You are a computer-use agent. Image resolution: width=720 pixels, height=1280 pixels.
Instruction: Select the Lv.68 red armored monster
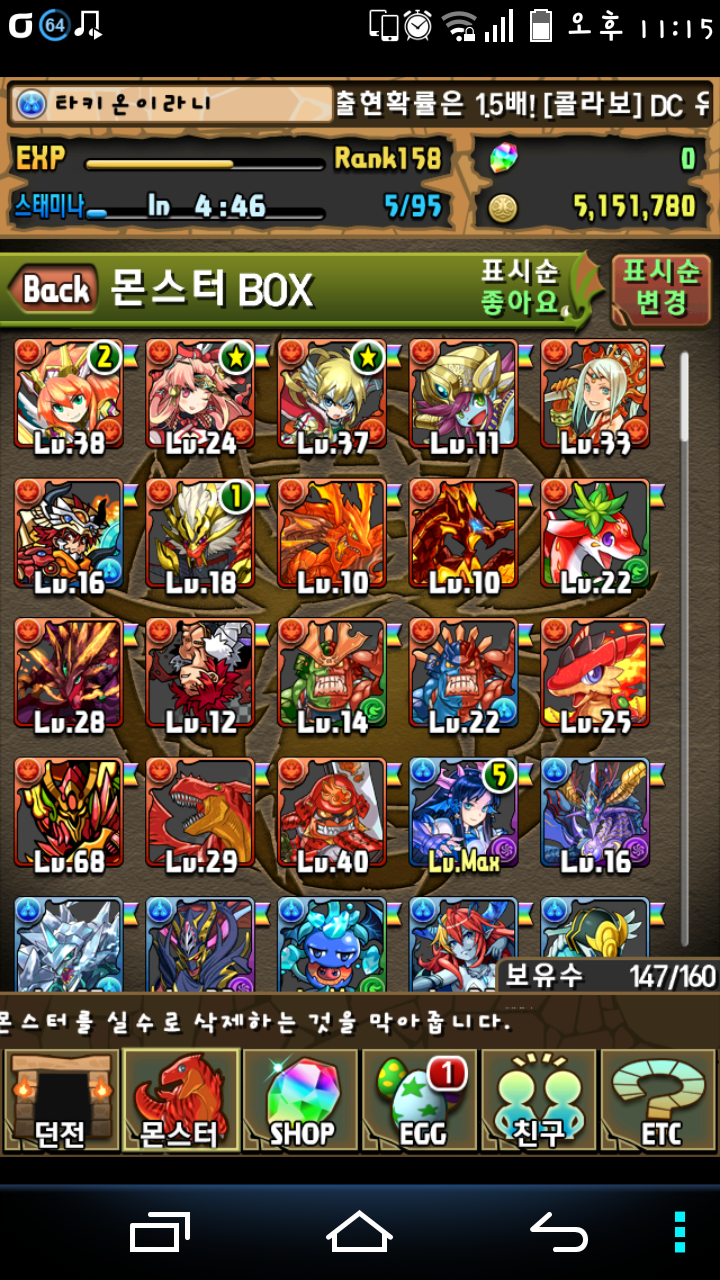point(69,815)
